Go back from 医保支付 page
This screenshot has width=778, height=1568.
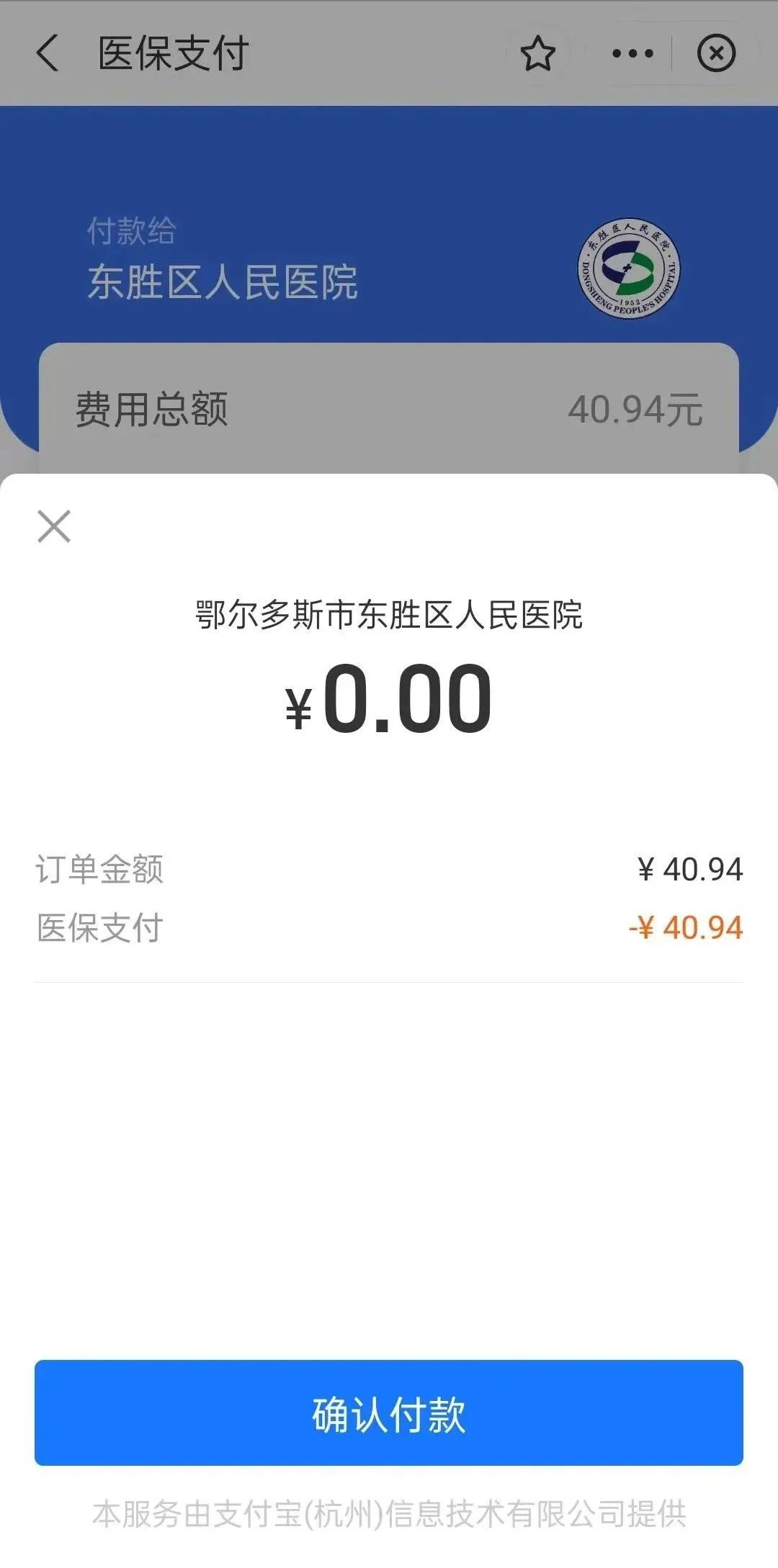coord(48,53)
